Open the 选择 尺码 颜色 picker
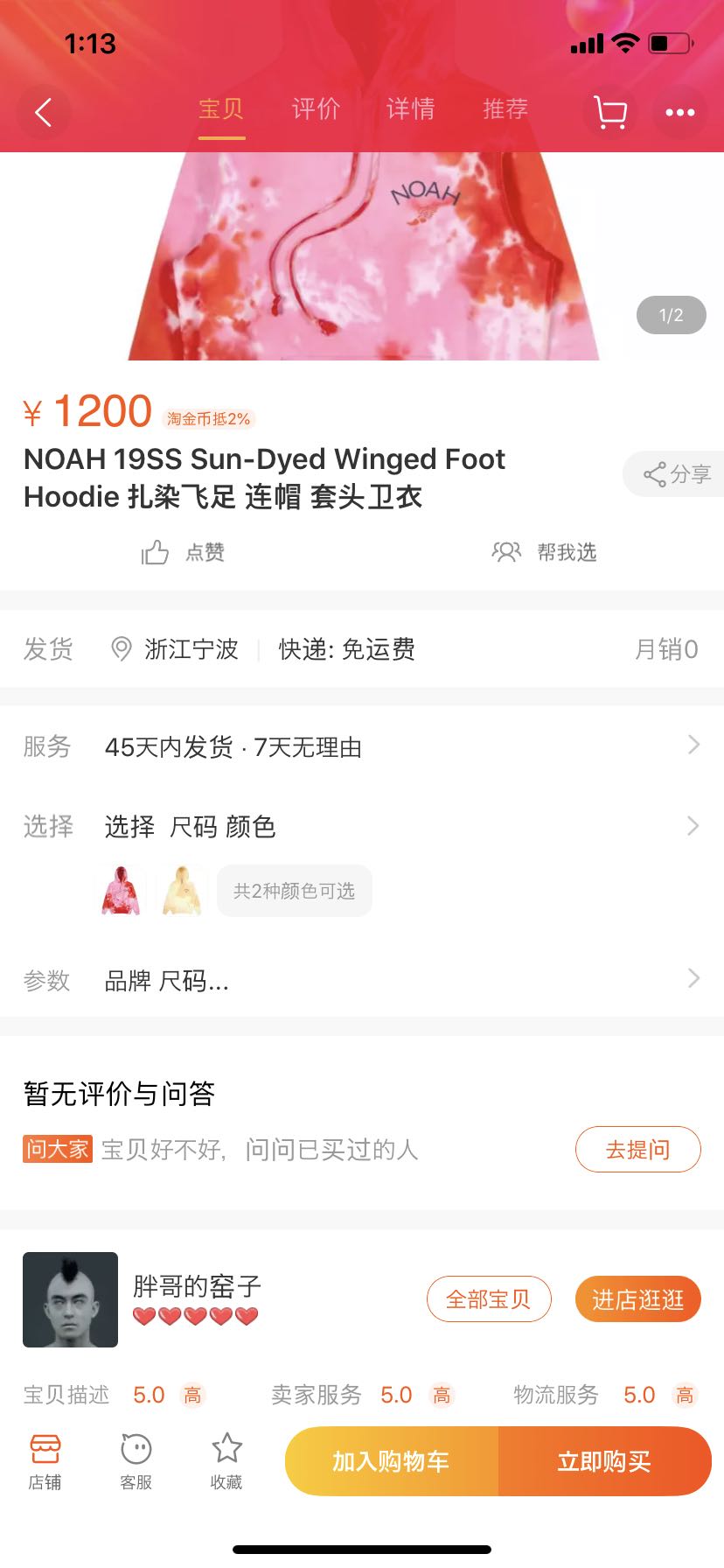The image size is (724, 1568). point(362,826)
